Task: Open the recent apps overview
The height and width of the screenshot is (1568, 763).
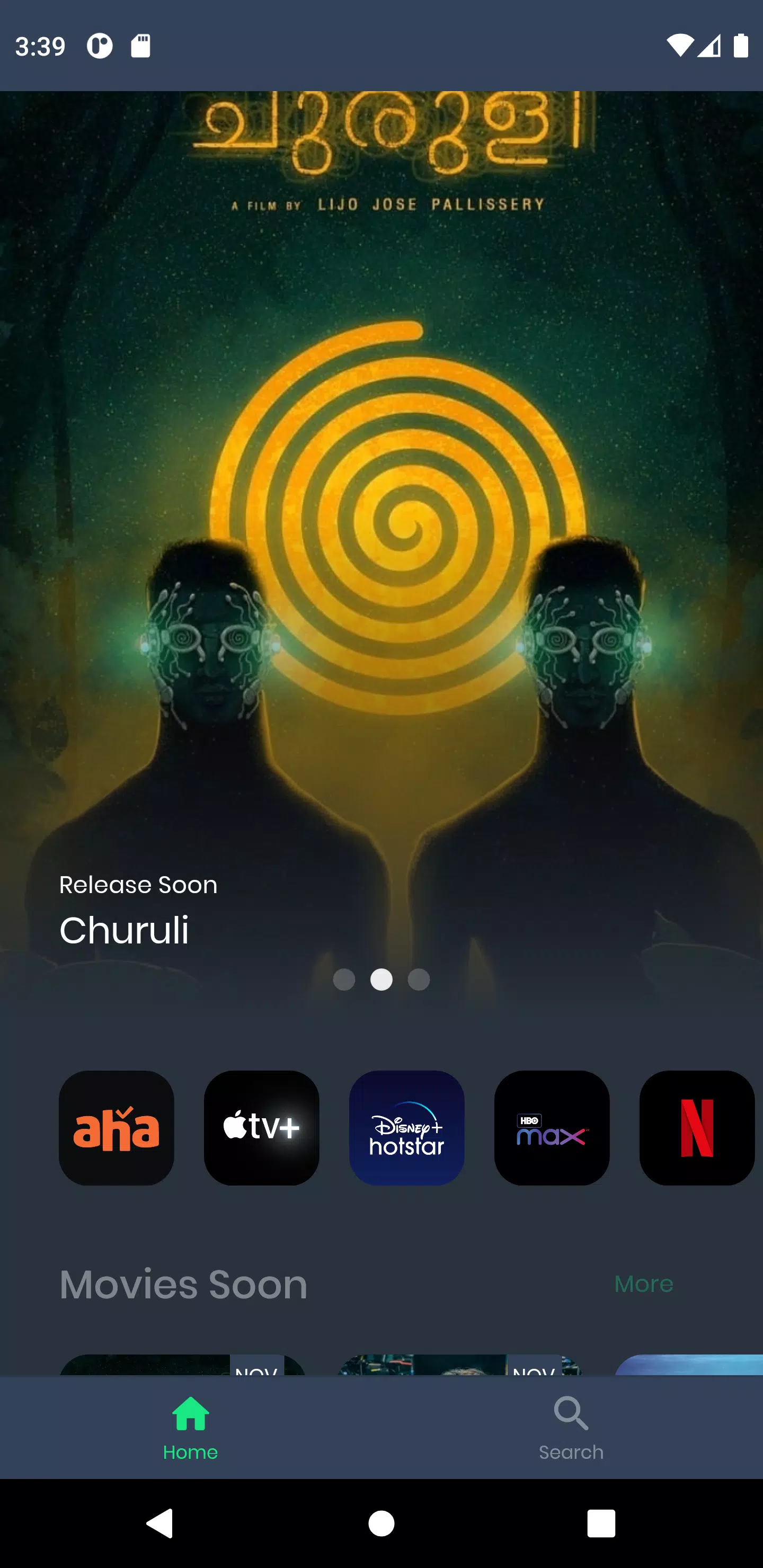Action: pos(601,1524)
